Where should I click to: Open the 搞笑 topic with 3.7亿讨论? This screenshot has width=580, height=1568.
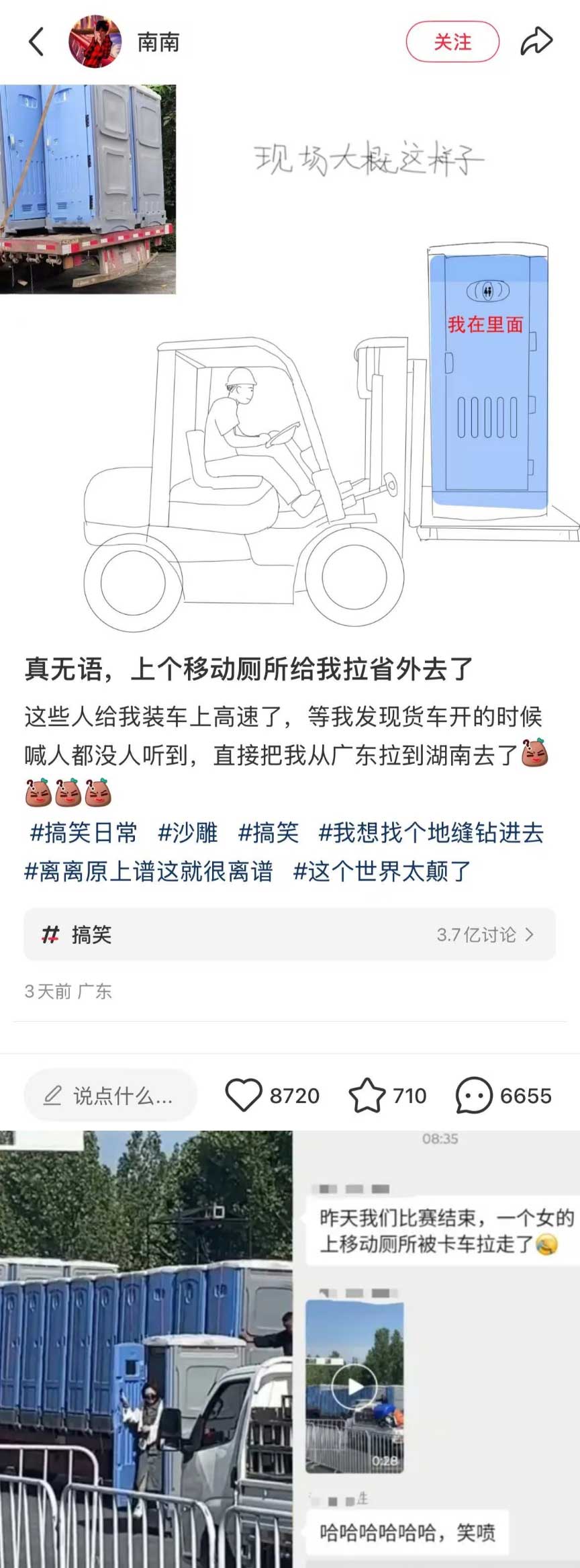tap(289, 934)
